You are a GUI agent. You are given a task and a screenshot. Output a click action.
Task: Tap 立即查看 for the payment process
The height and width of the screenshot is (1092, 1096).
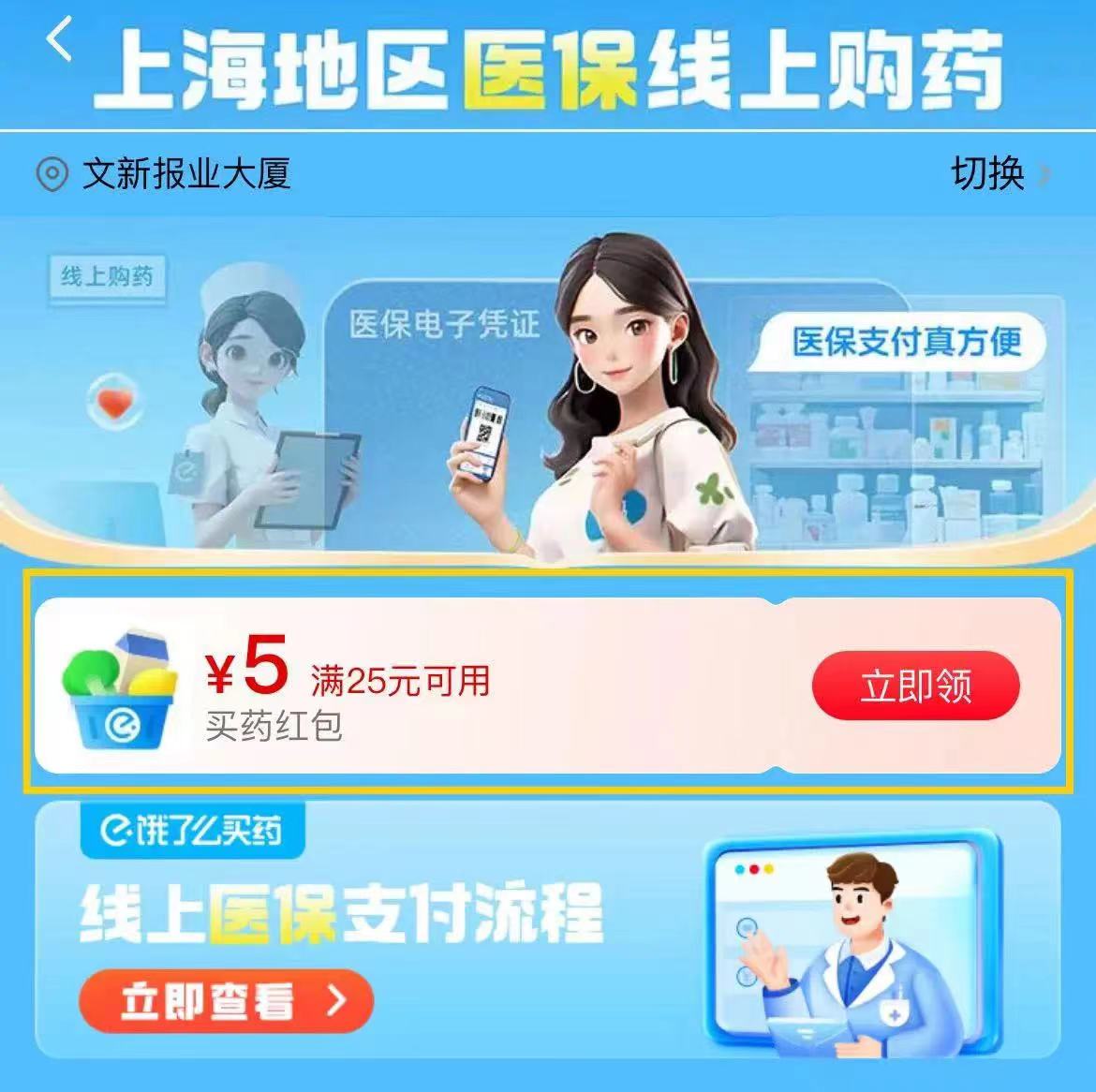coord(226,1001)
